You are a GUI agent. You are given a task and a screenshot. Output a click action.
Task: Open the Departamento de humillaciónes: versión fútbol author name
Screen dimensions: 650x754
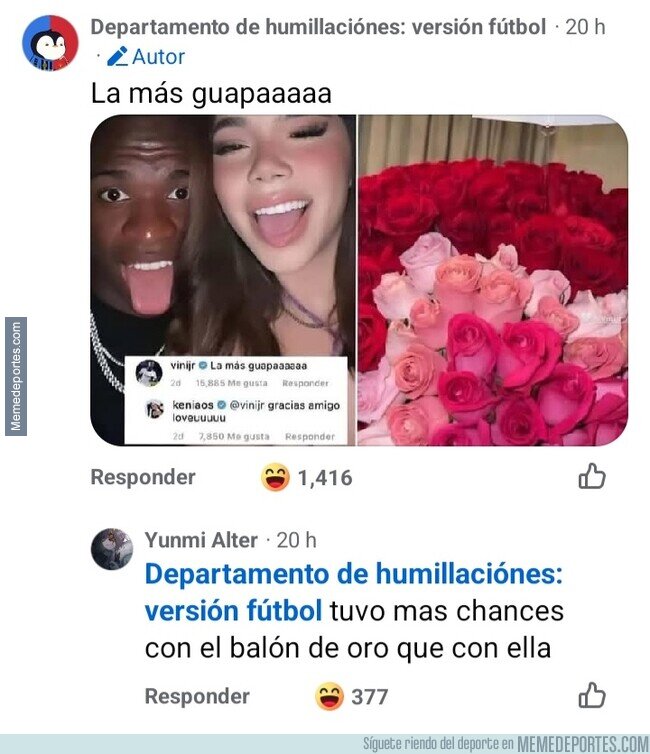coord(318,27)
